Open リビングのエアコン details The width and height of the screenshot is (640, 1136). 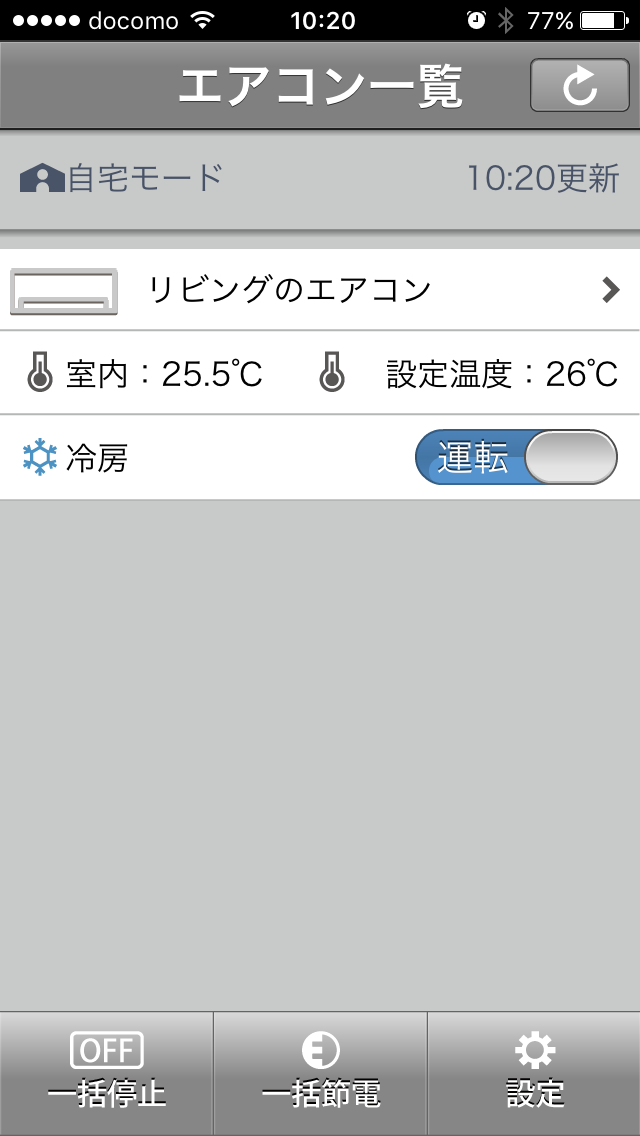pos(320,290)
